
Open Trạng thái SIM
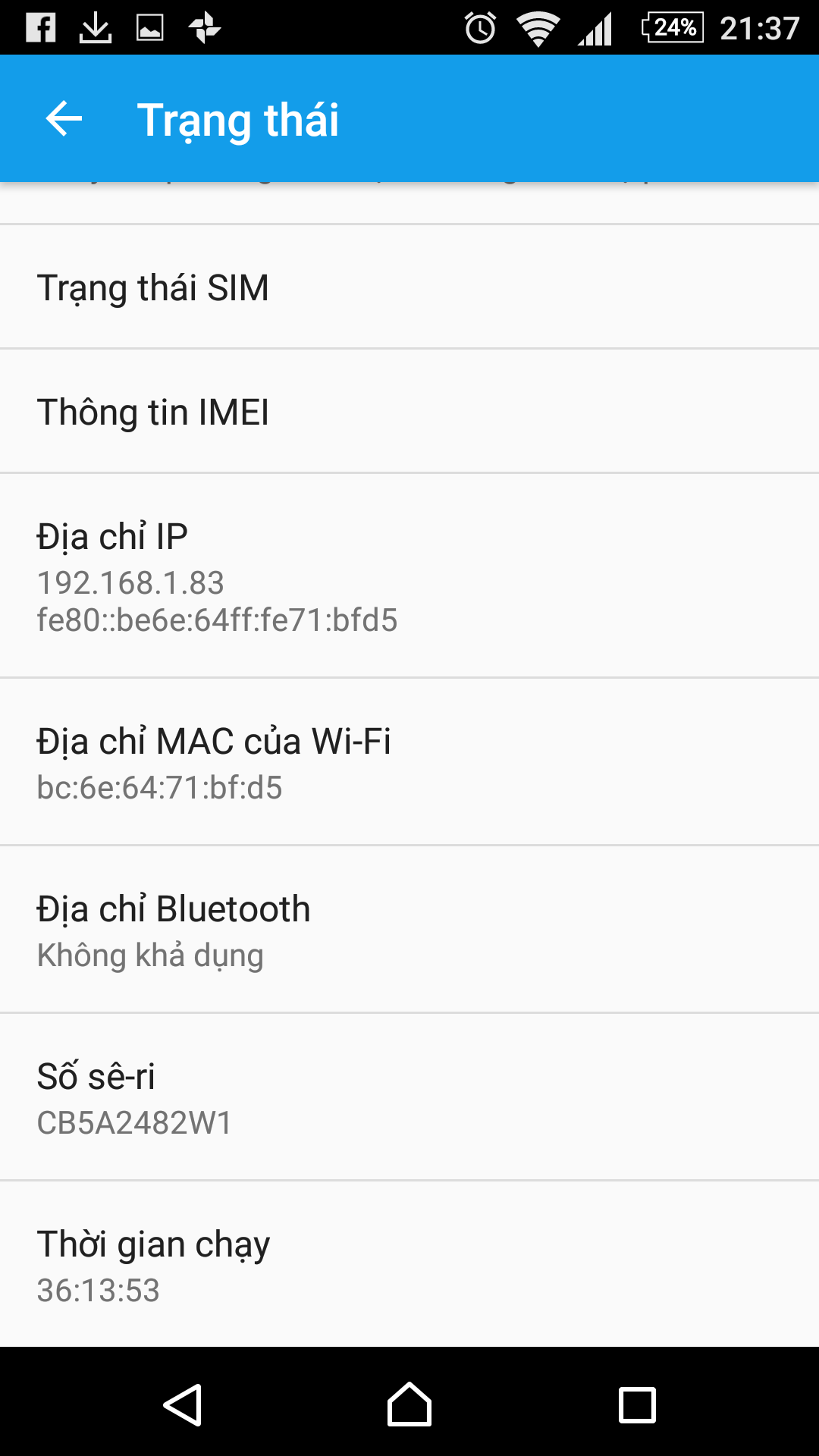coord(409,287)
